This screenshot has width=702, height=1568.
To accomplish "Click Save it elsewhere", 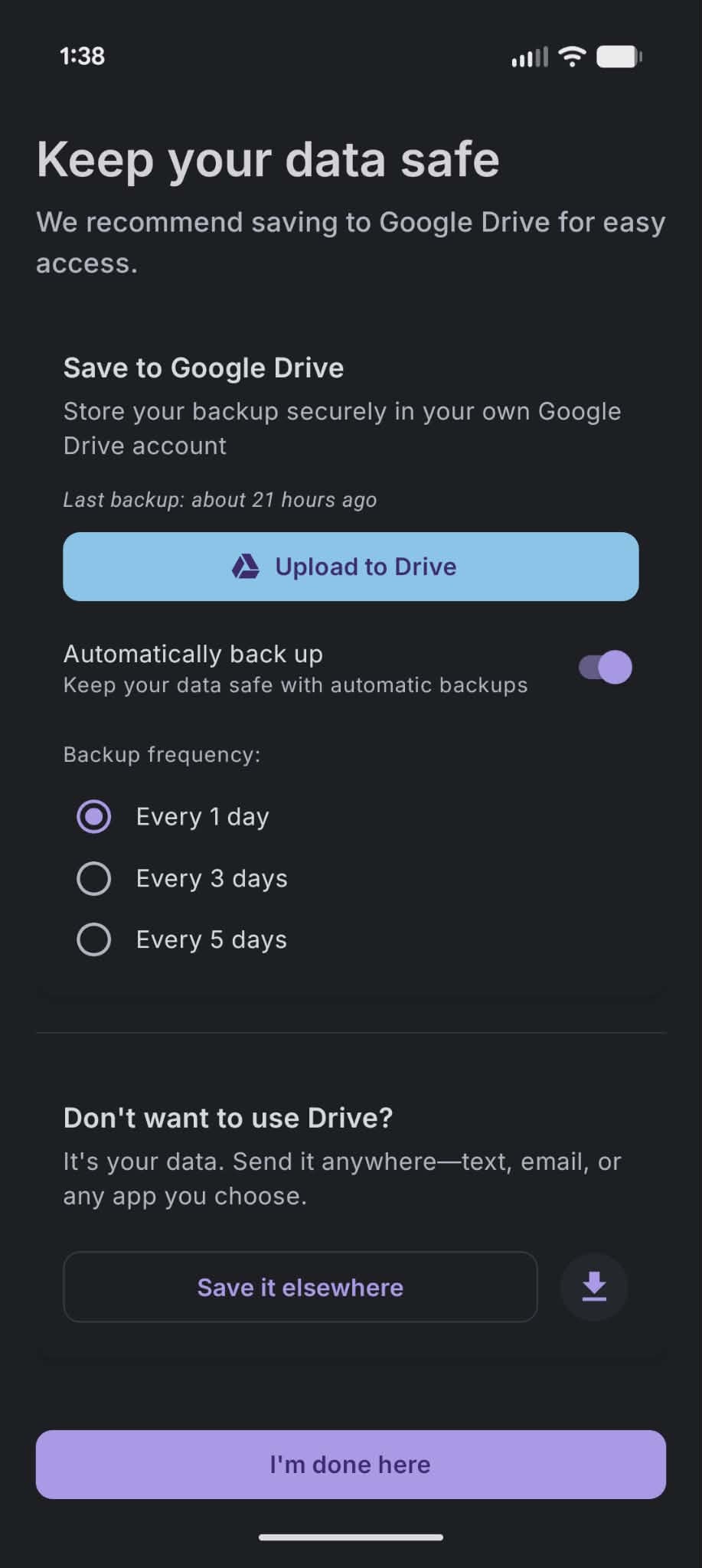I will 300,1287.
